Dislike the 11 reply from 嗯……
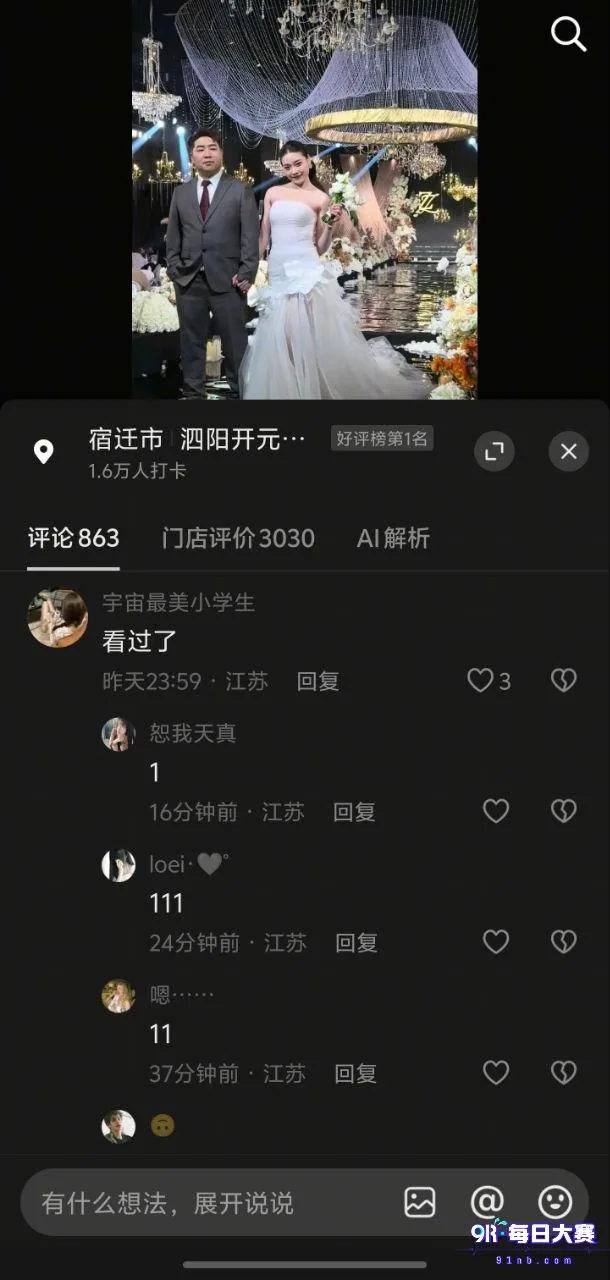 point(564,1073)
